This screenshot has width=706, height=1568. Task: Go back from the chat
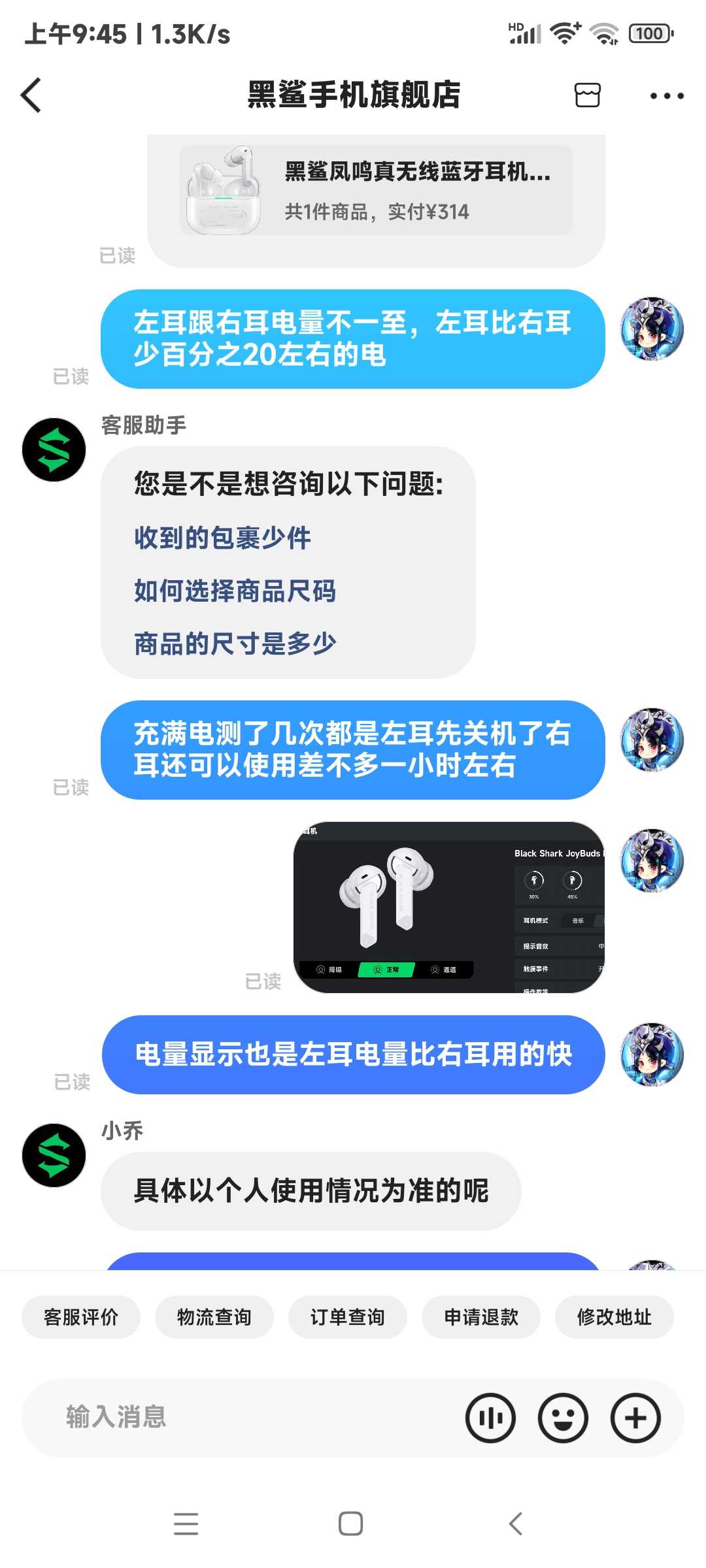(x=31, y=95)
